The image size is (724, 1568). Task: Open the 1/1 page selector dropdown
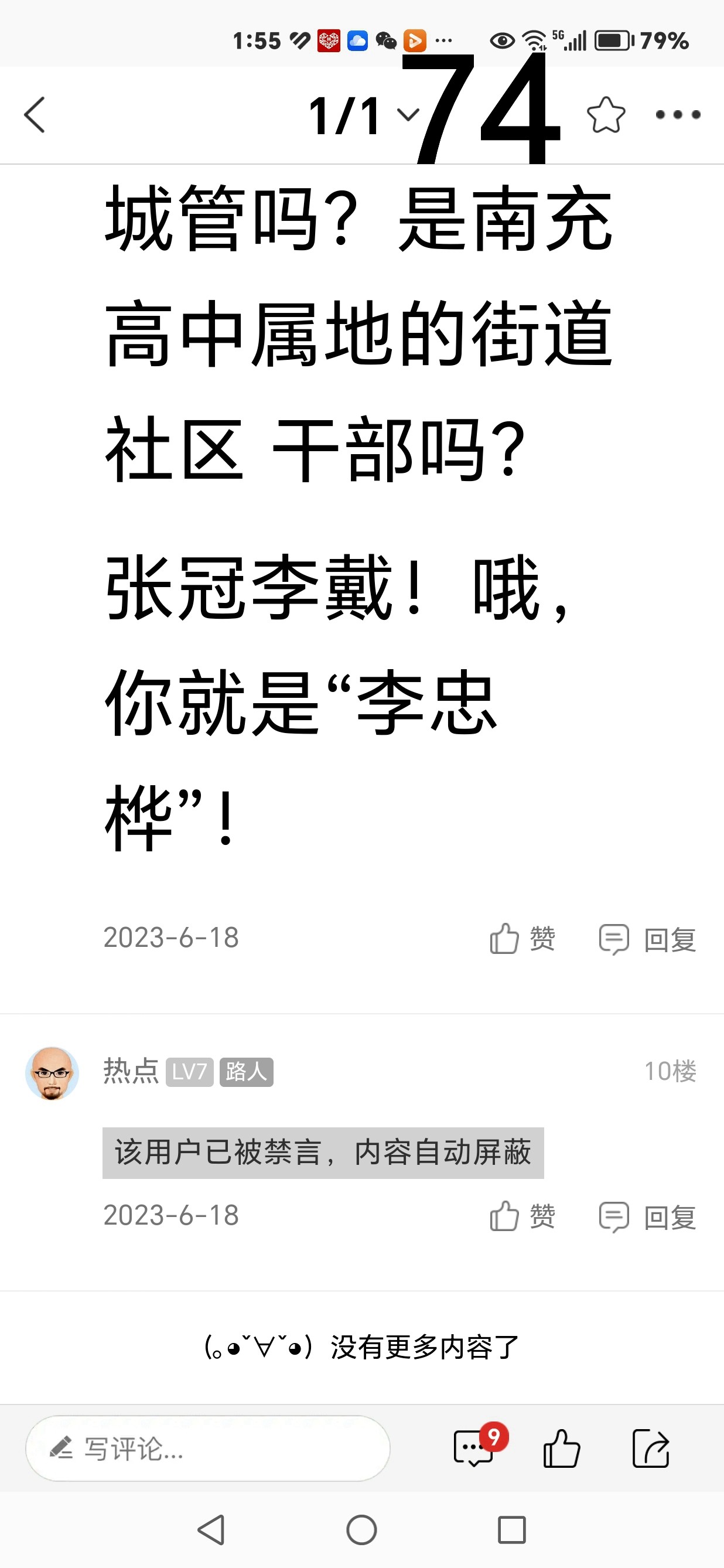(x=362, y=114)
